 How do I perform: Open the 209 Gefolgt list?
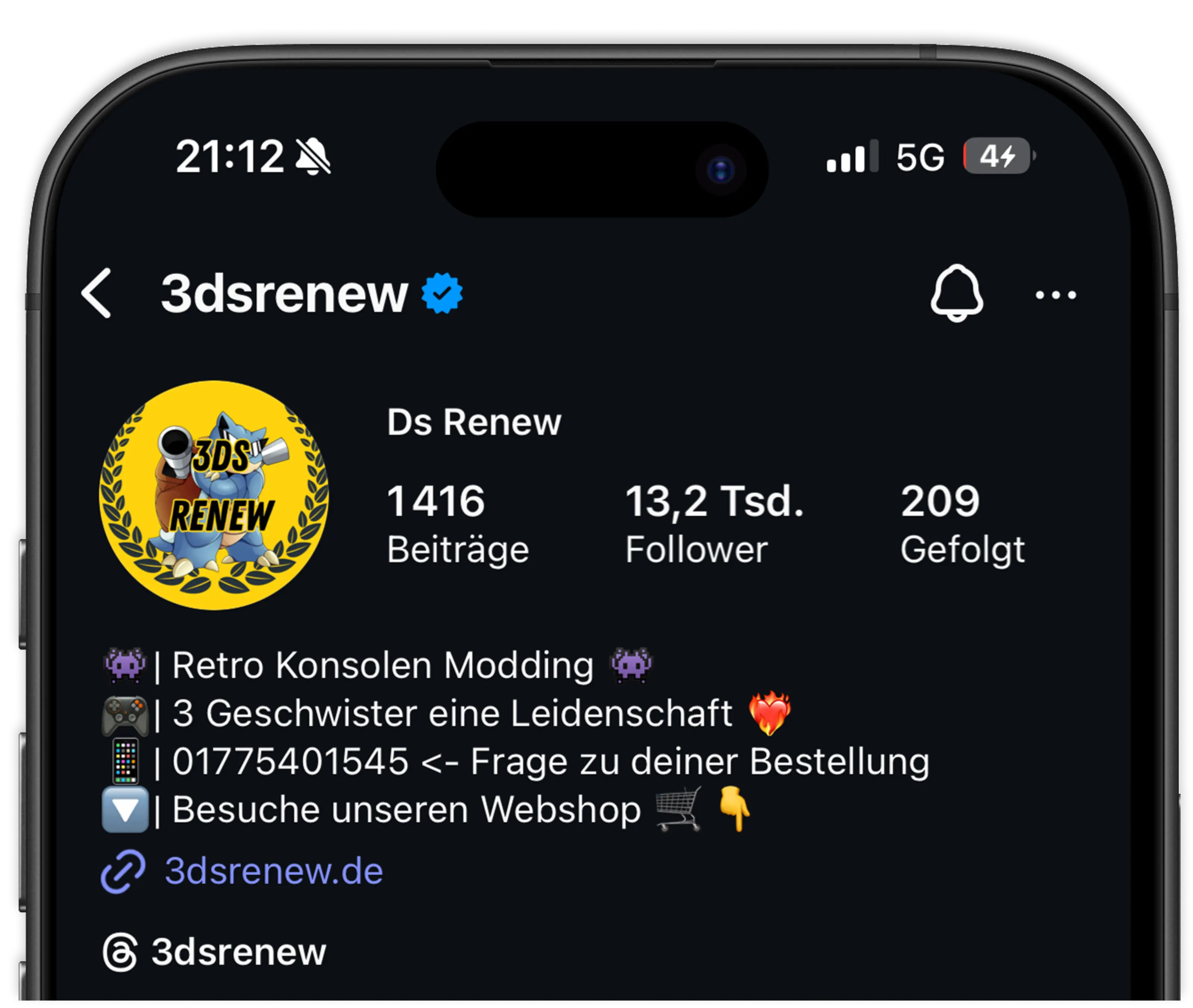962,524
